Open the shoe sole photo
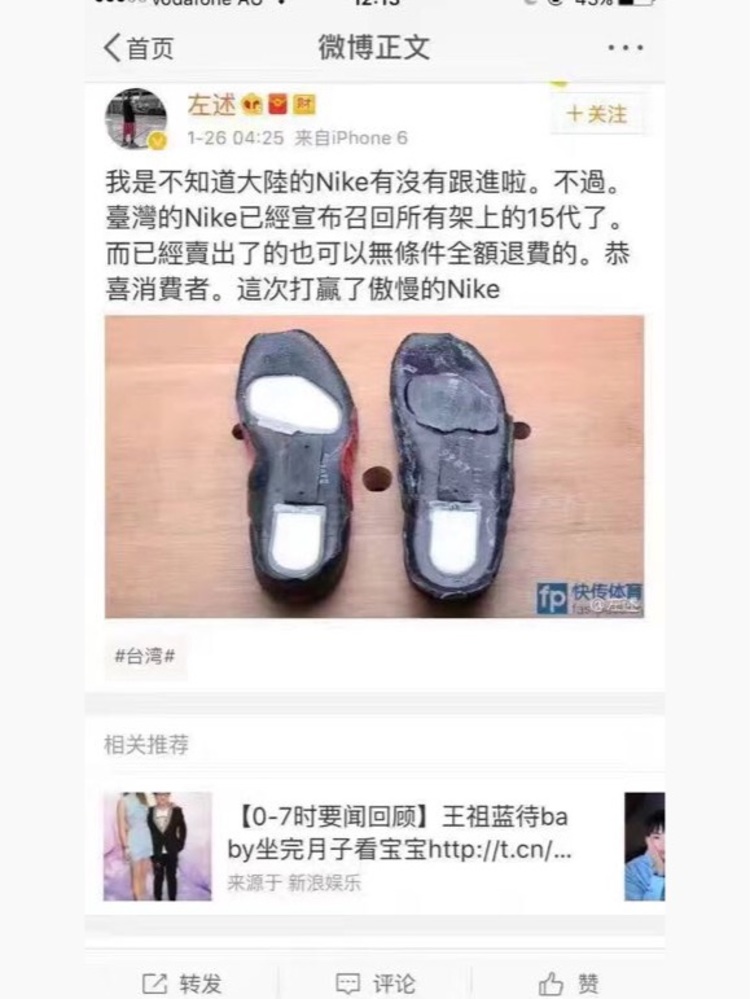The height and width of the screenshot is (999, 750). click(374, 467)
